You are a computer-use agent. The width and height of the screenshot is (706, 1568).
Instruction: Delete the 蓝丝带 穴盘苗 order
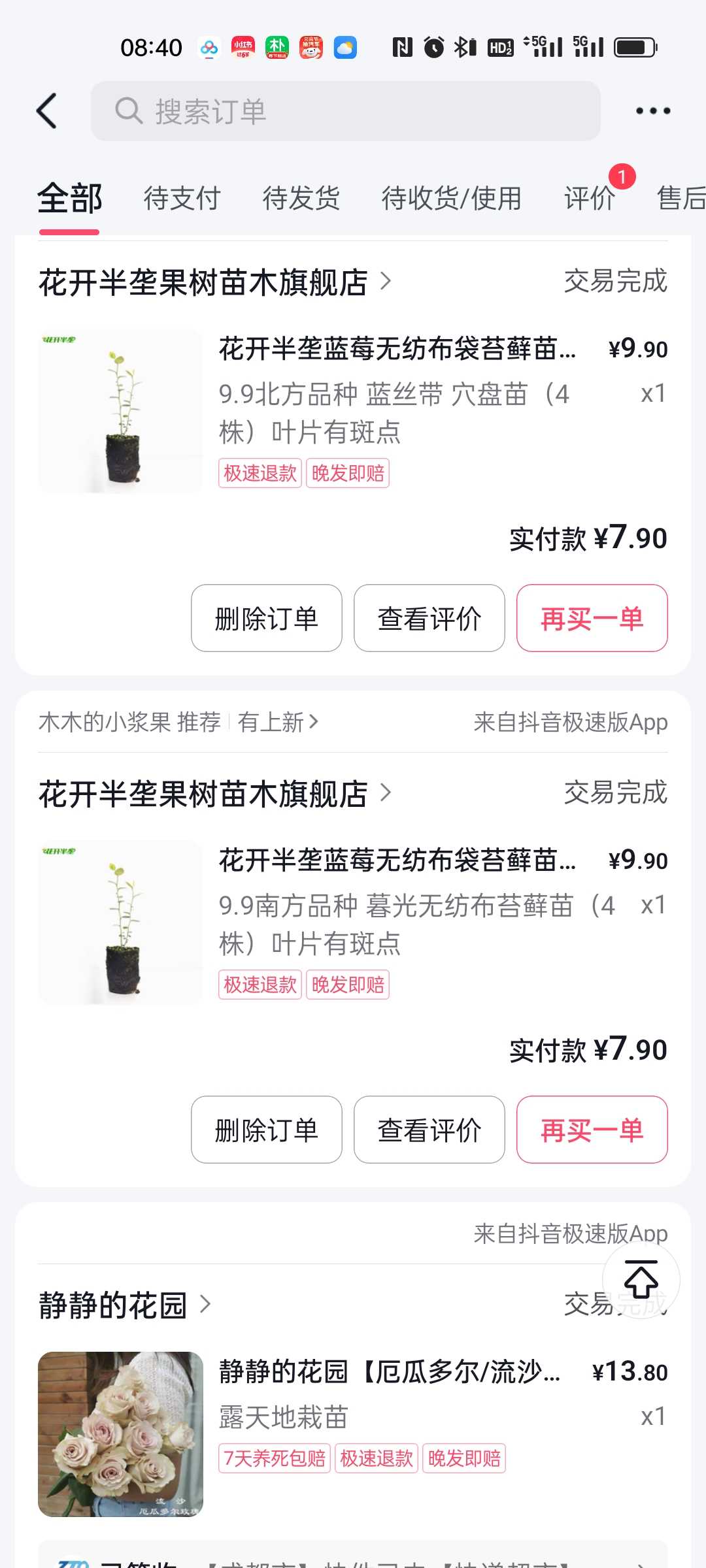(267, 618)
